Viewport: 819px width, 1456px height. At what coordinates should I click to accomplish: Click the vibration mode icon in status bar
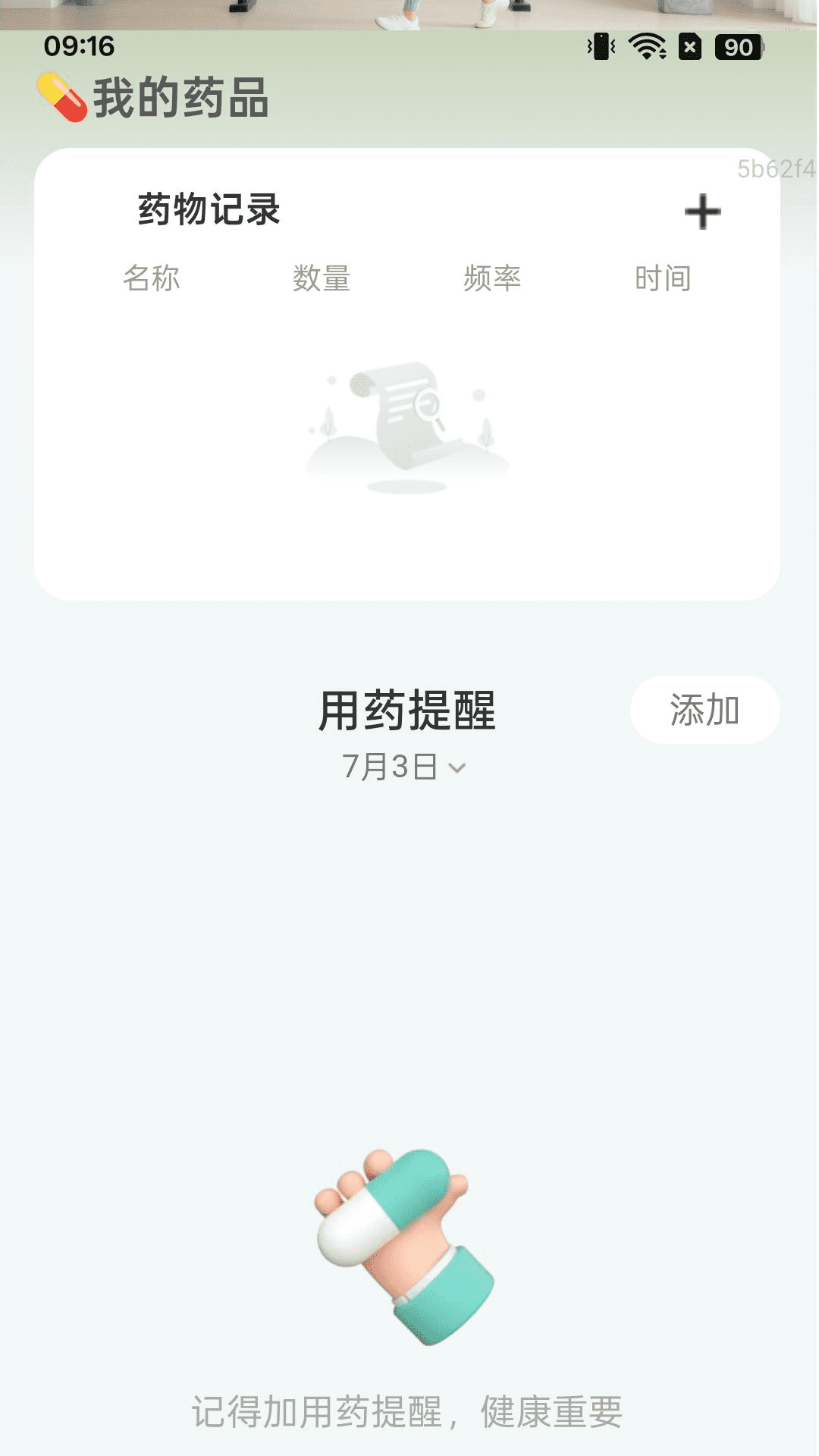pos(600,47)
